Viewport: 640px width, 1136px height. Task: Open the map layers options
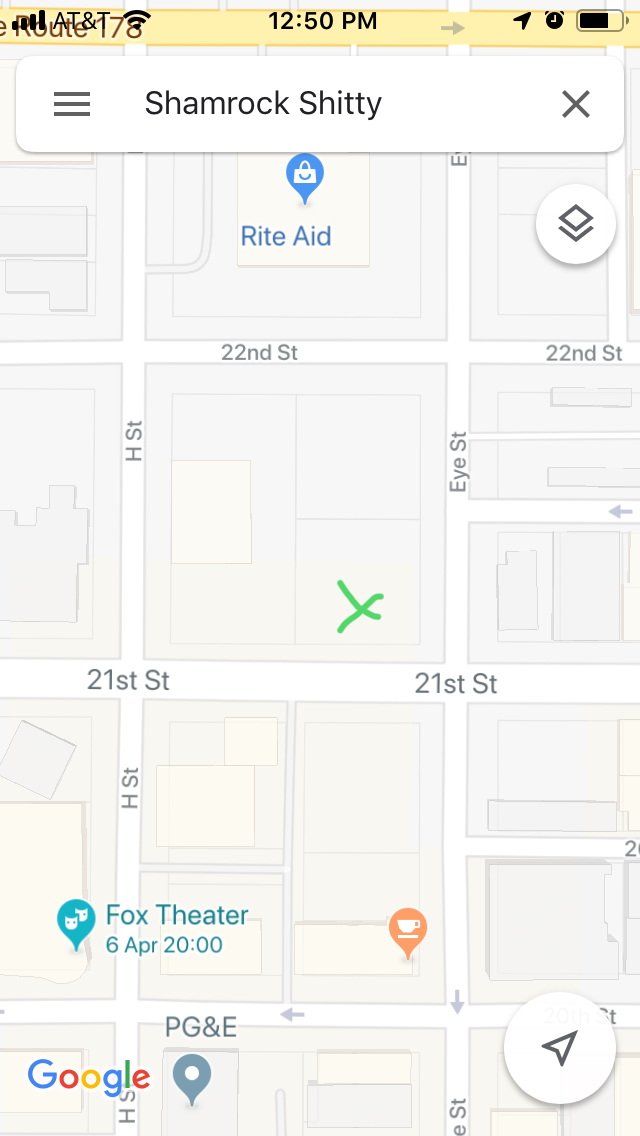pyautogui.click(x=576, y=225)
